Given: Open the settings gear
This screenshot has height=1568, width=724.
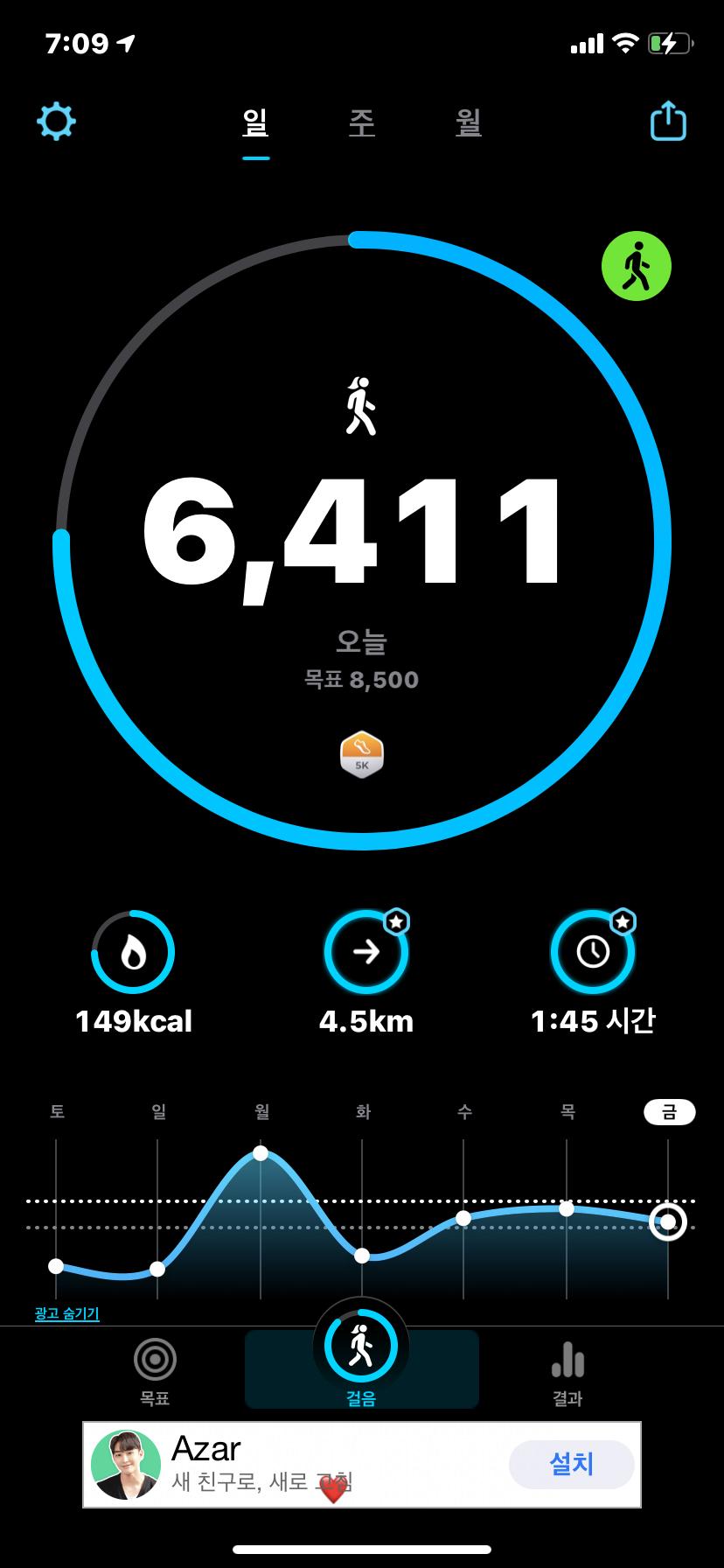Looking at the screenshot, I should [56, 122].
